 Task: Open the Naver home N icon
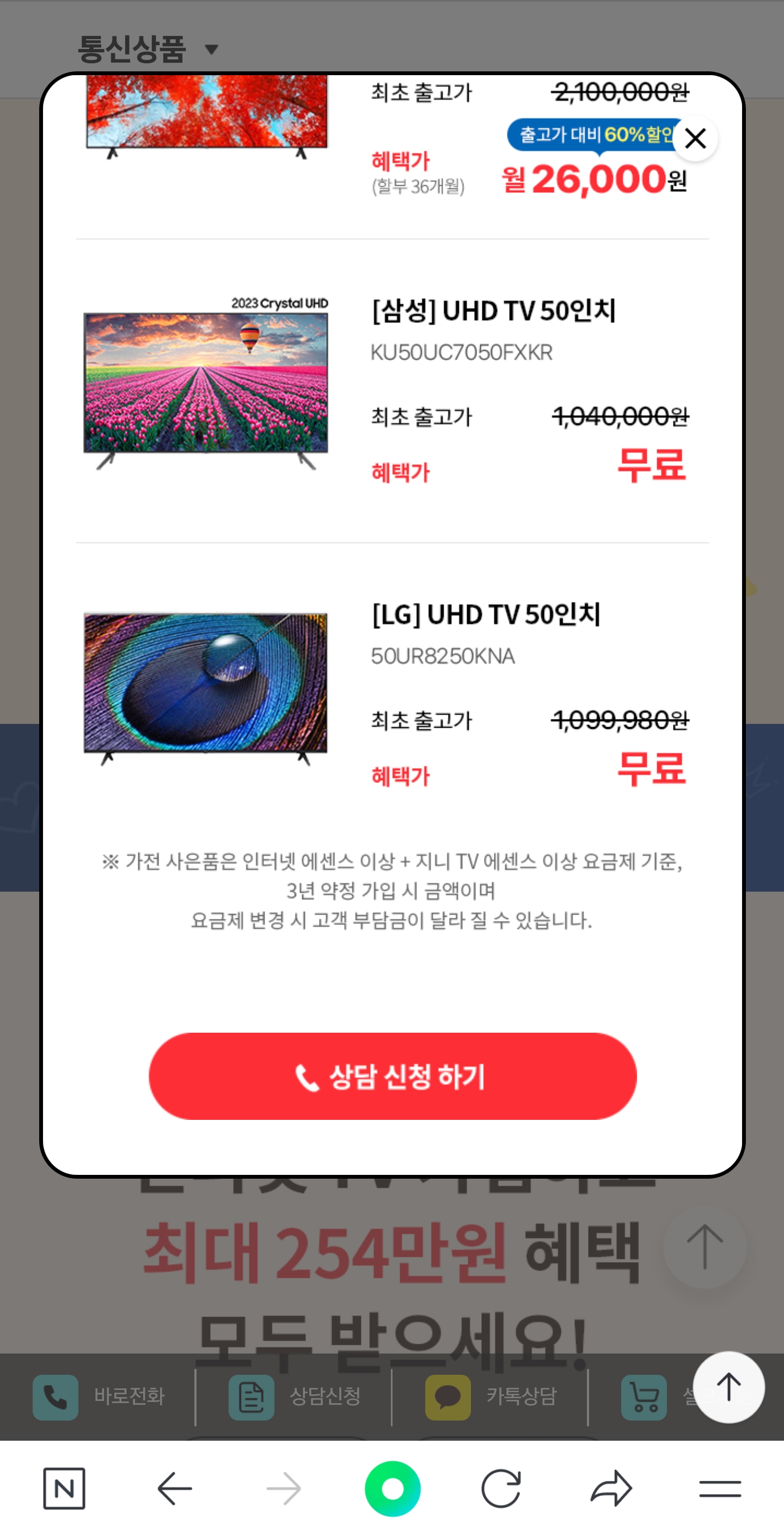(64, 1488)
